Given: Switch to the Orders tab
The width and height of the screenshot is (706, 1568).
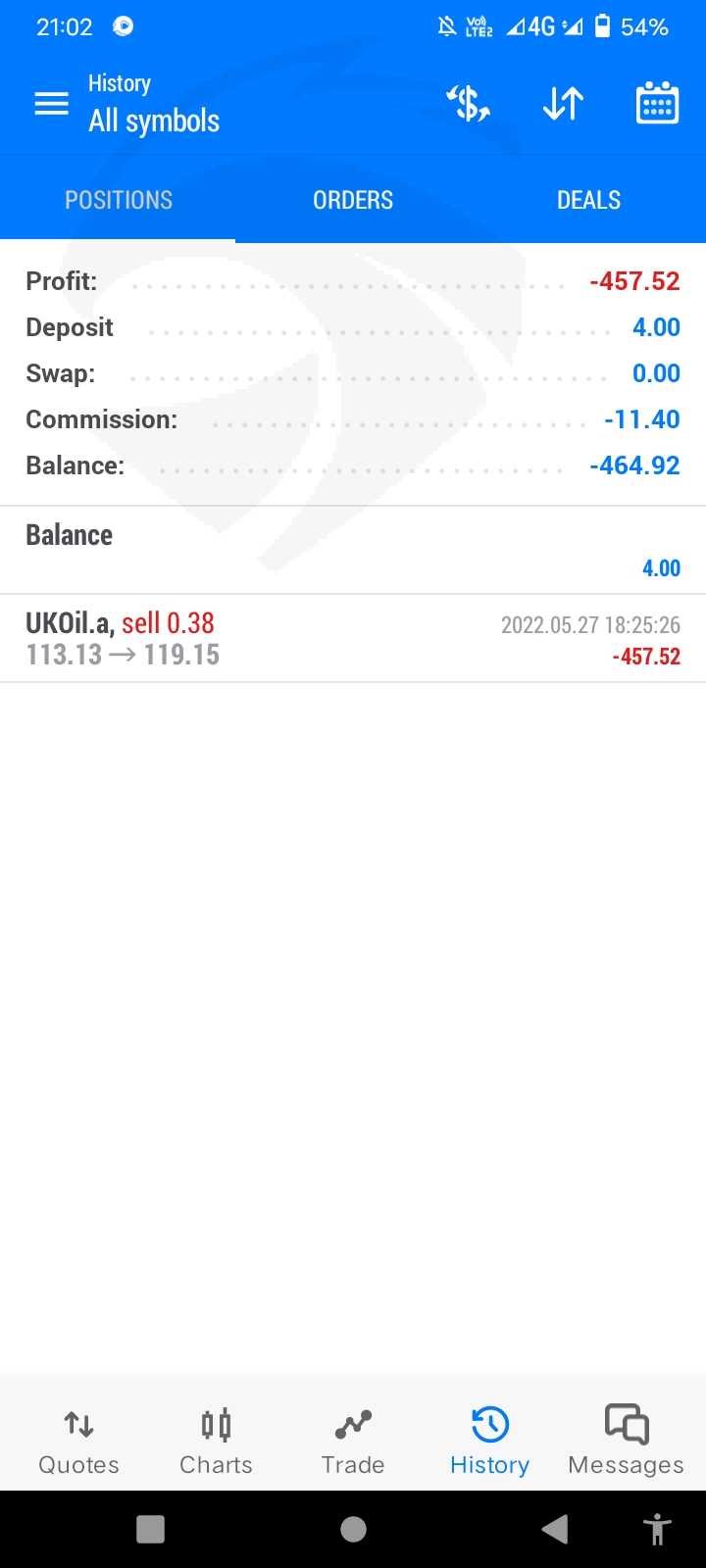Looking at the screenshot, I should [x=353, y=200].
